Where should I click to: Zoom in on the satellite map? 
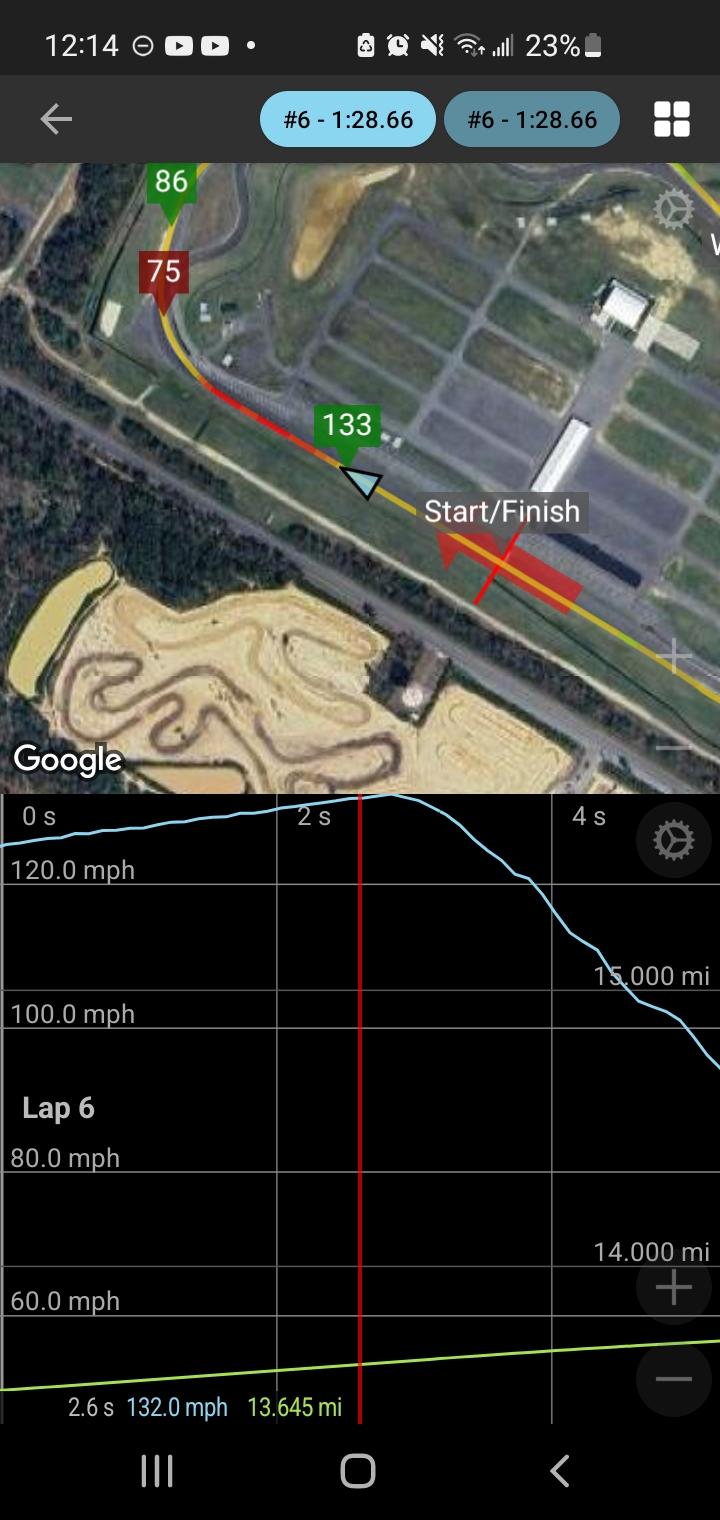point(674,657)
